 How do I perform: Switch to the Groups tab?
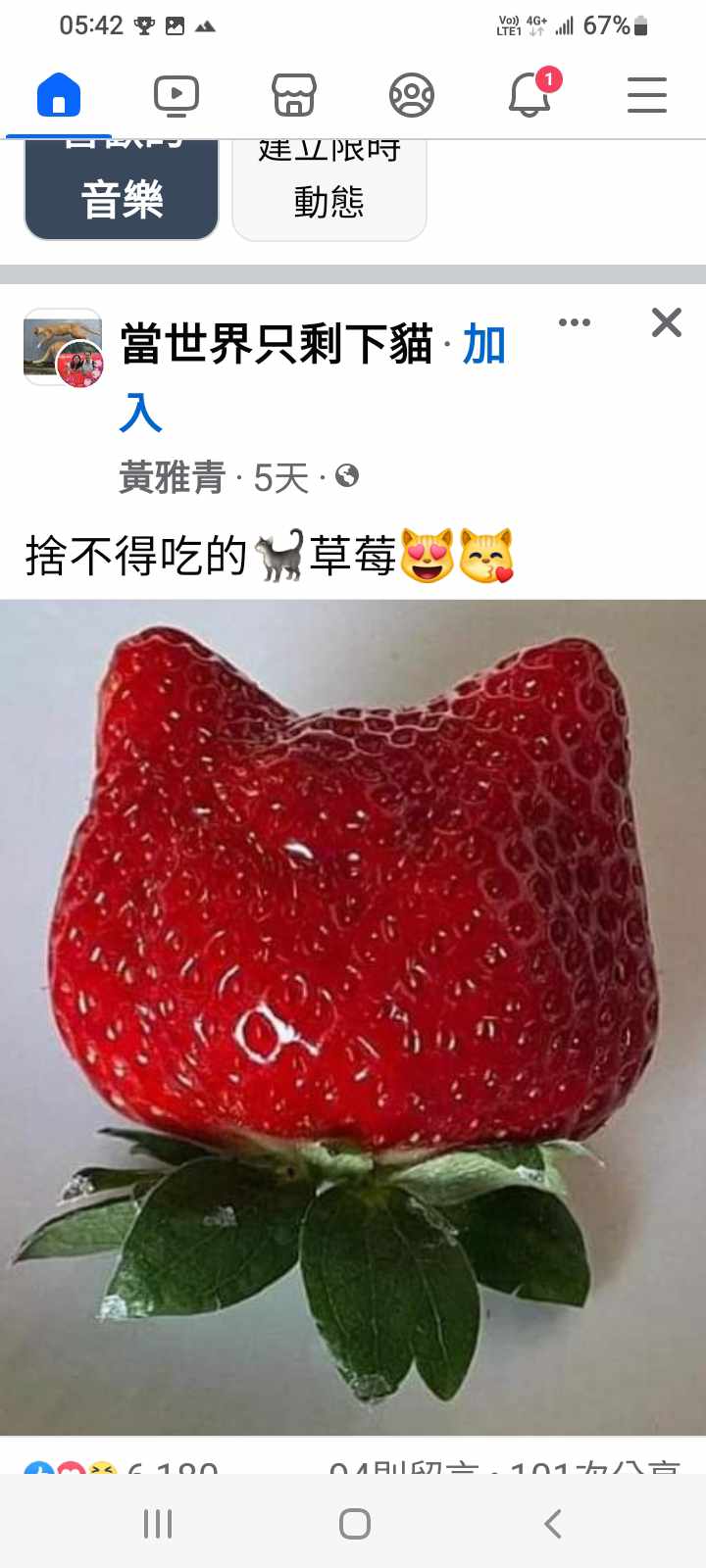412,96
